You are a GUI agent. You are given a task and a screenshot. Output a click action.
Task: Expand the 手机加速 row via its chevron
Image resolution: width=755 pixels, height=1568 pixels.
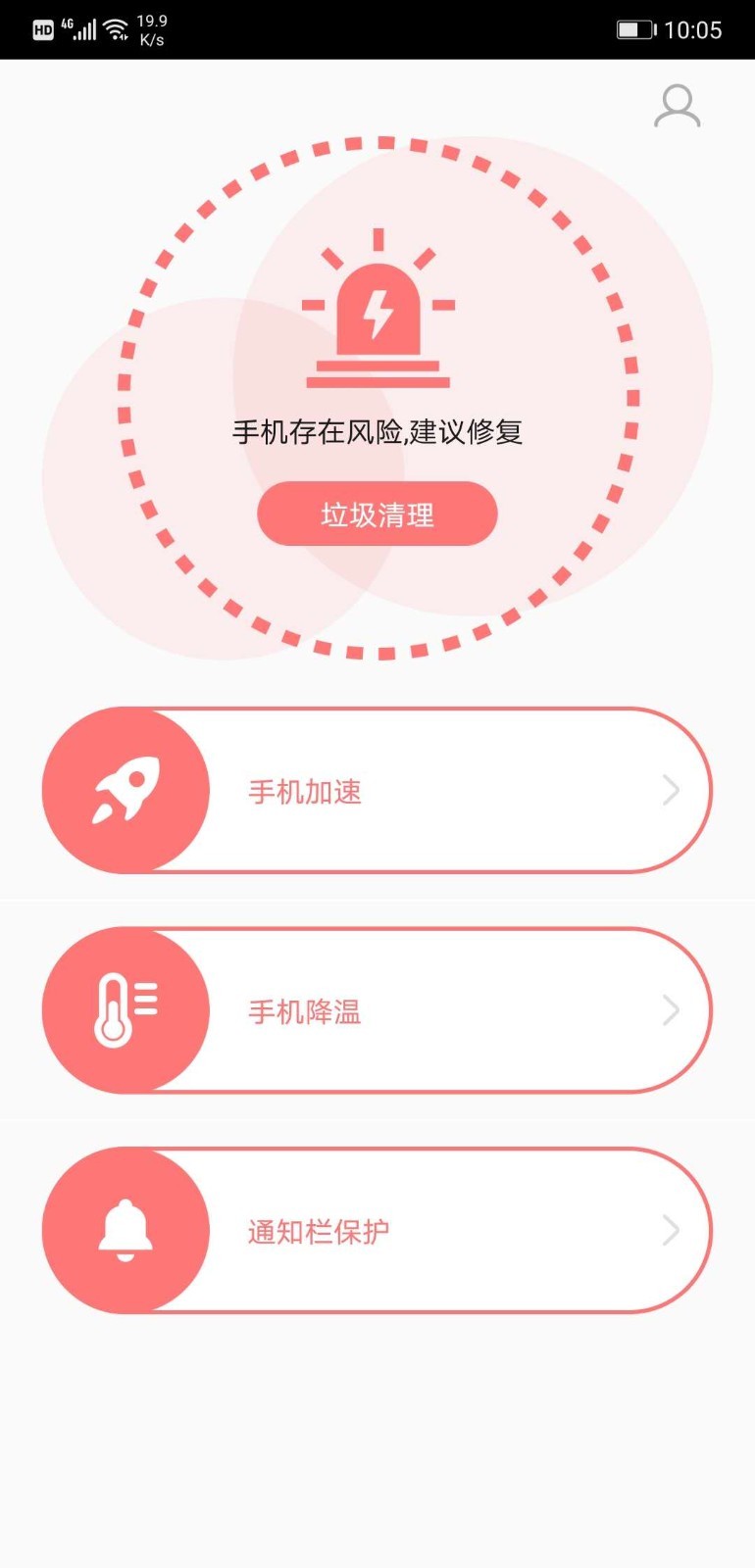point(671,790)
